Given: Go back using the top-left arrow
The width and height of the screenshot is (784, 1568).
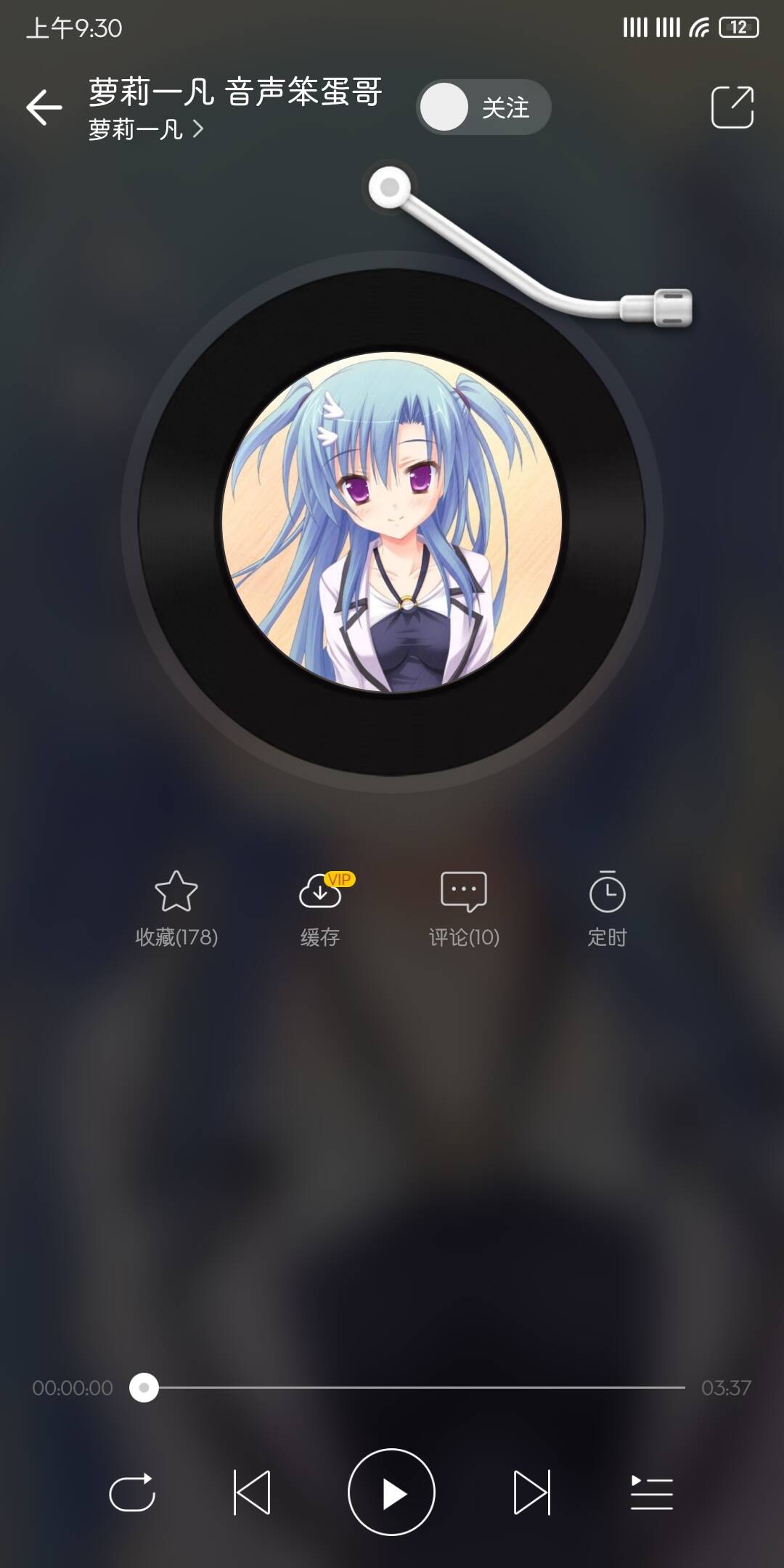Looking at the screenshot, I should click(44, 108).
